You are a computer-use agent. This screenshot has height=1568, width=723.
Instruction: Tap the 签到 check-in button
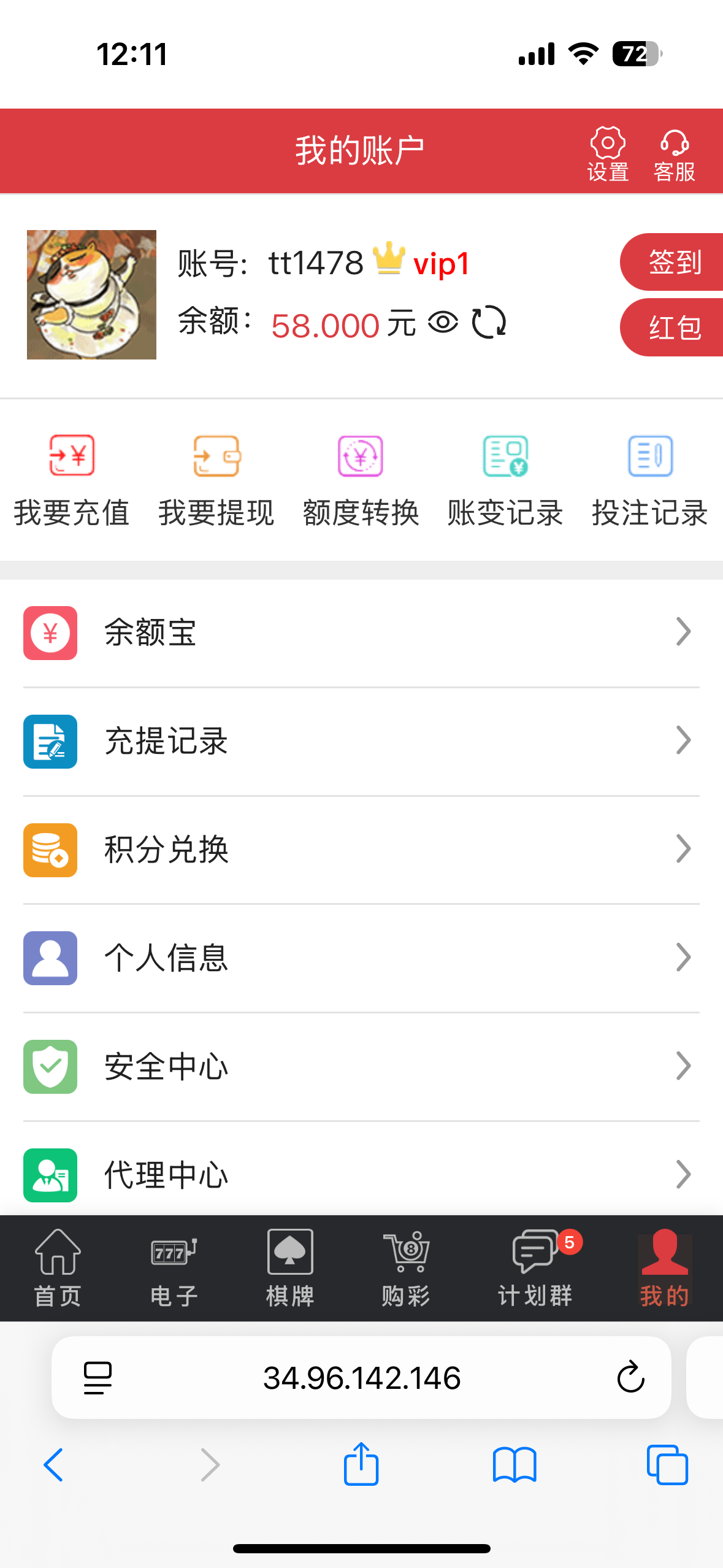(673, 262)
